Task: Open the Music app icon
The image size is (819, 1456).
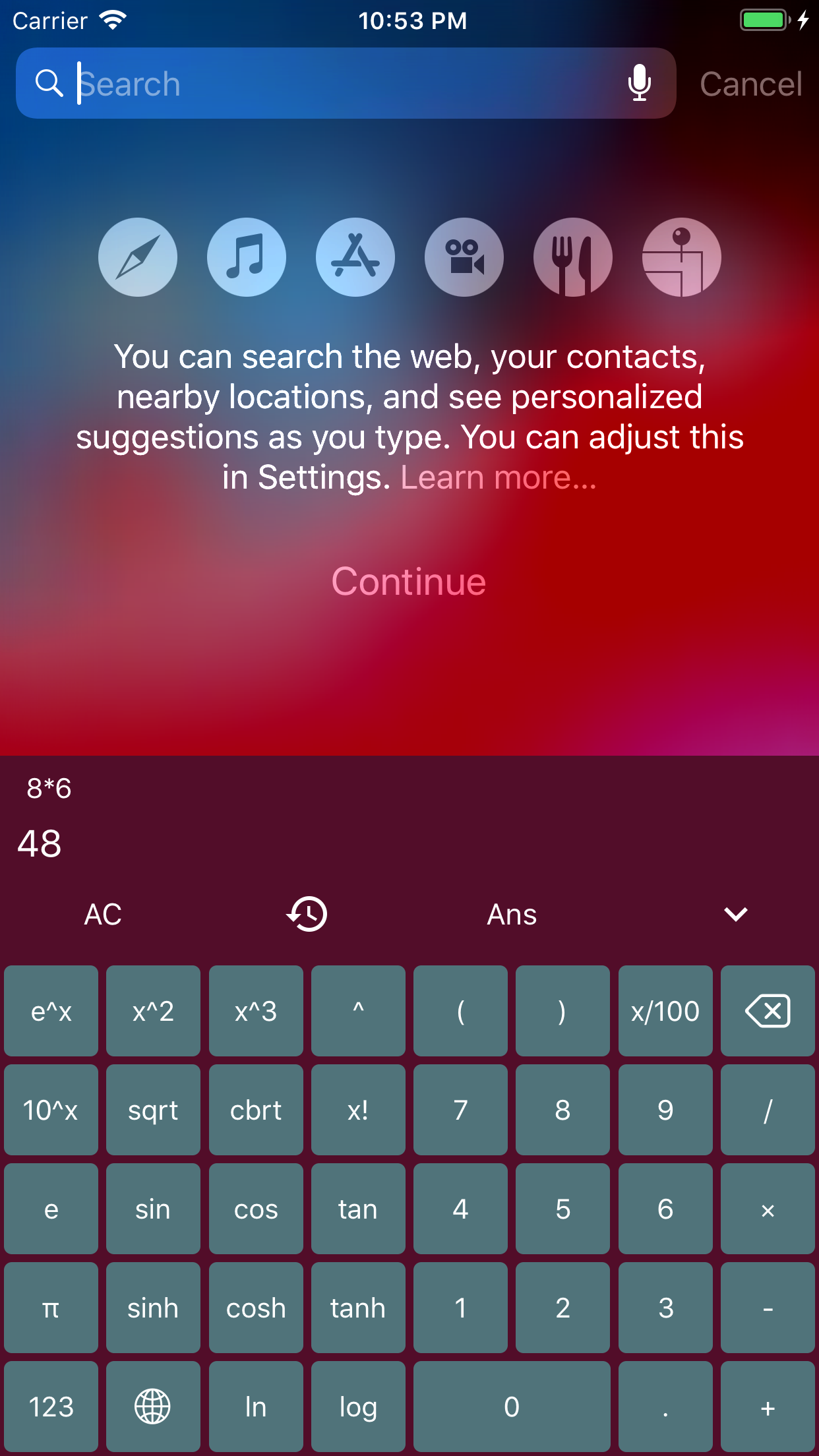Action: [247, 257]
